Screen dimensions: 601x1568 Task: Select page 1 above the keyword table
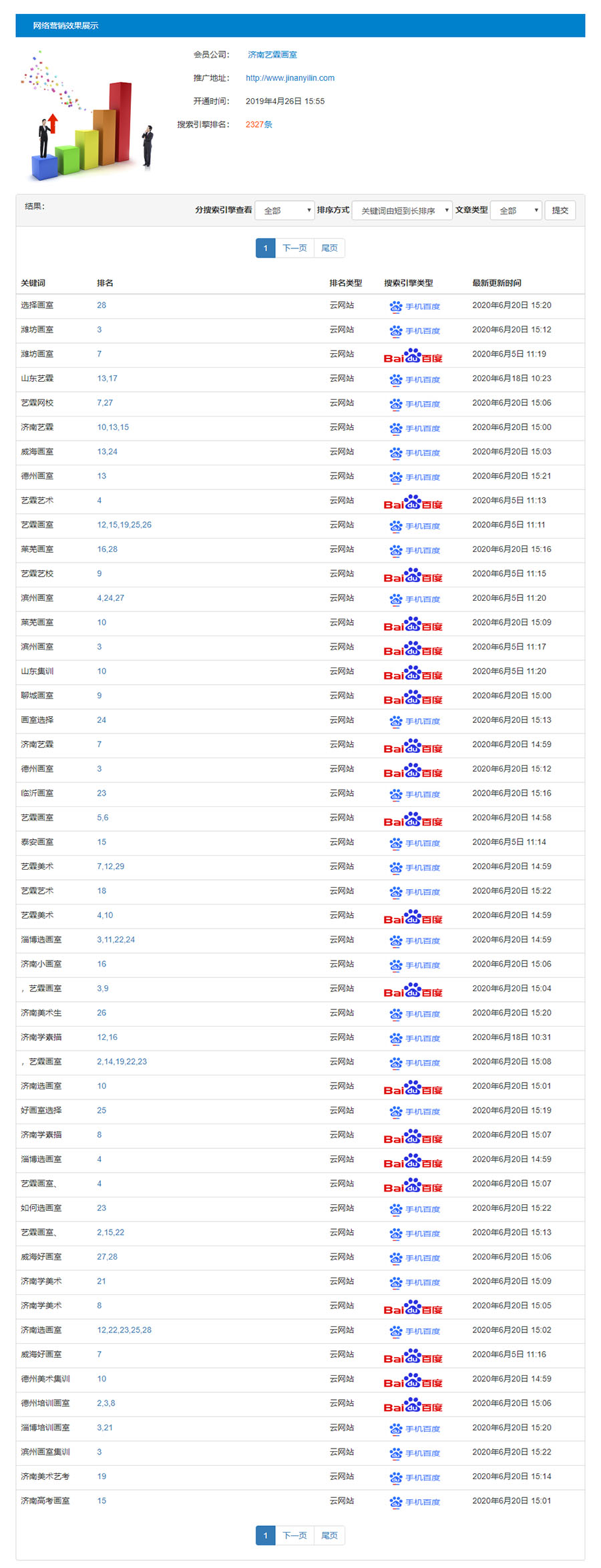265,248
